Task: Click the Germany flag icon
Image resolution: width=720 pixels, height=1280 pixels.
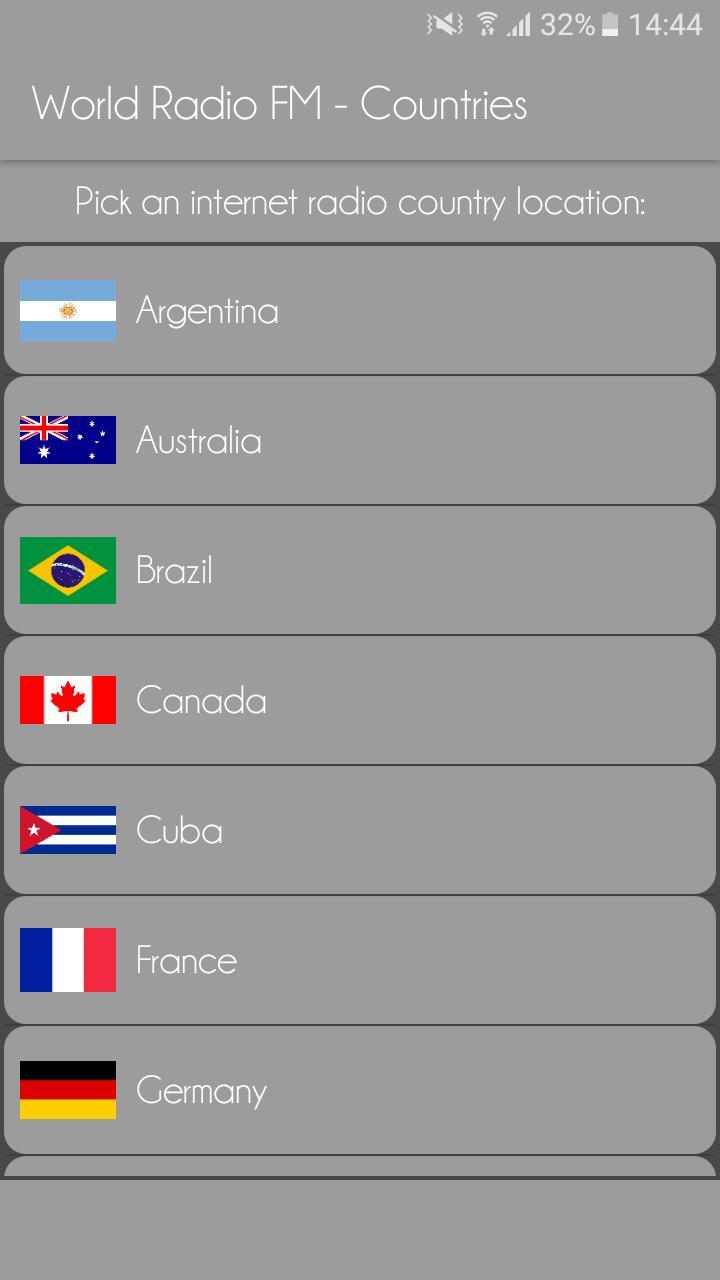Action: click(67, 1089)
